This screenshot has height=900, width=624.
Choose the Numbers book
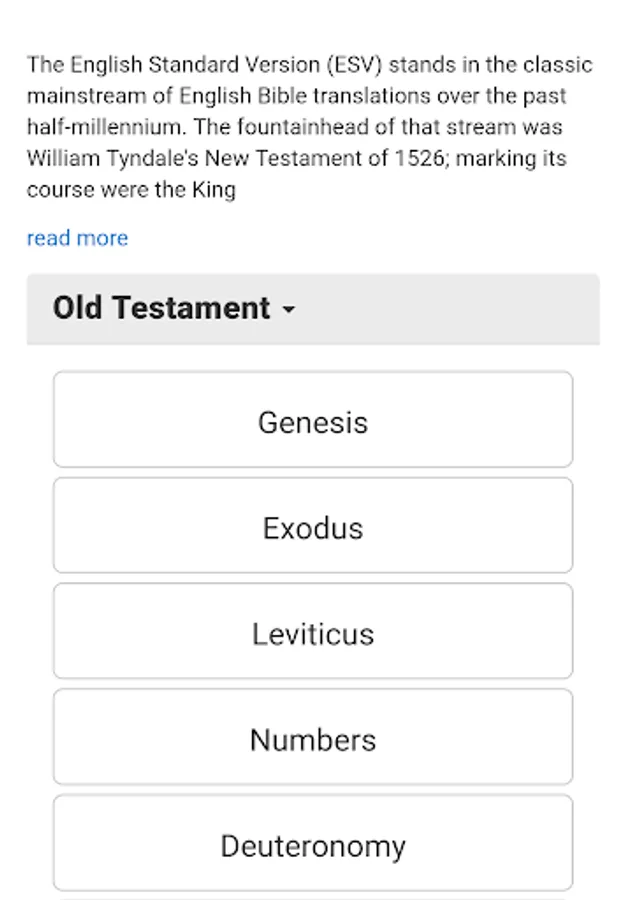(x=313, y=736)
